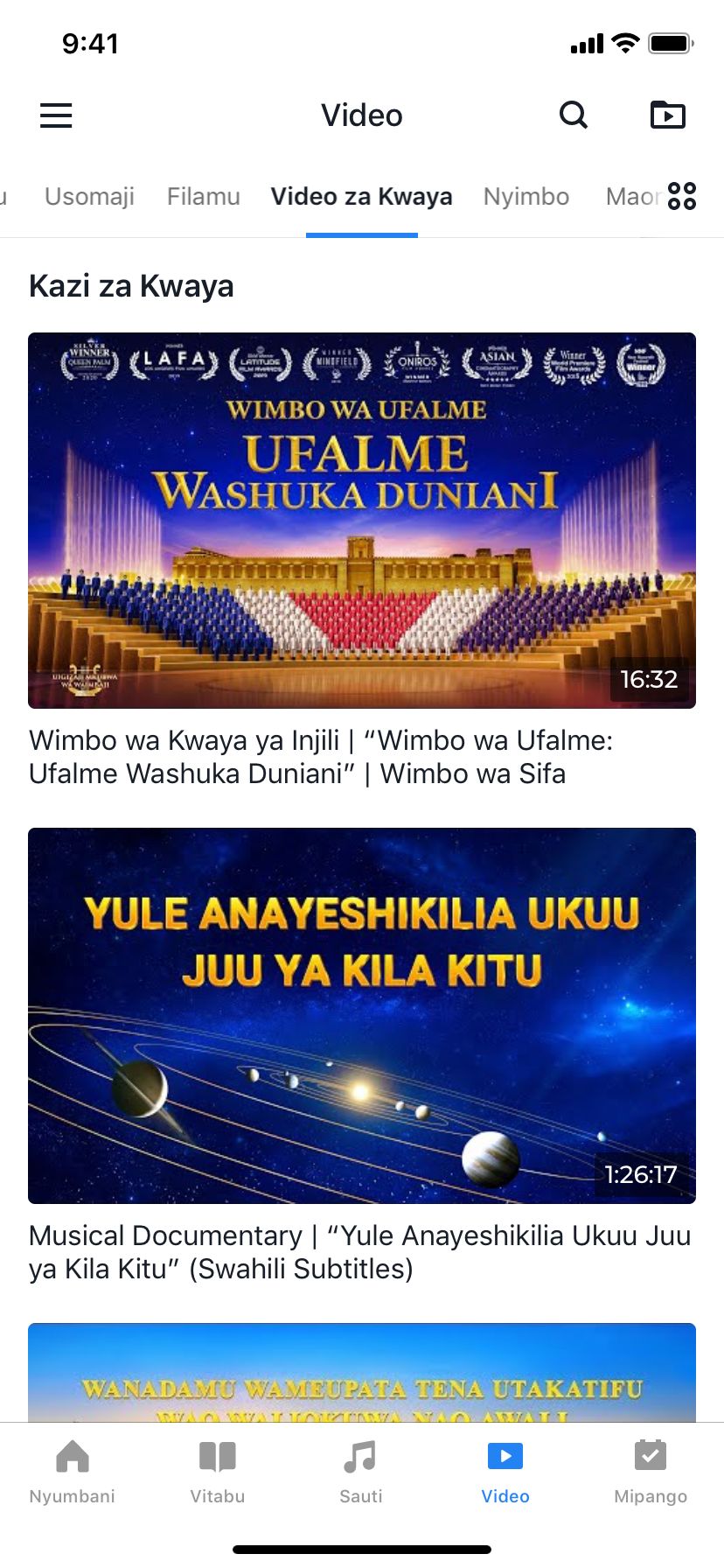724x1568 pixels.
Task: Select the Video bottom tab
Action: click(505, 1472)
